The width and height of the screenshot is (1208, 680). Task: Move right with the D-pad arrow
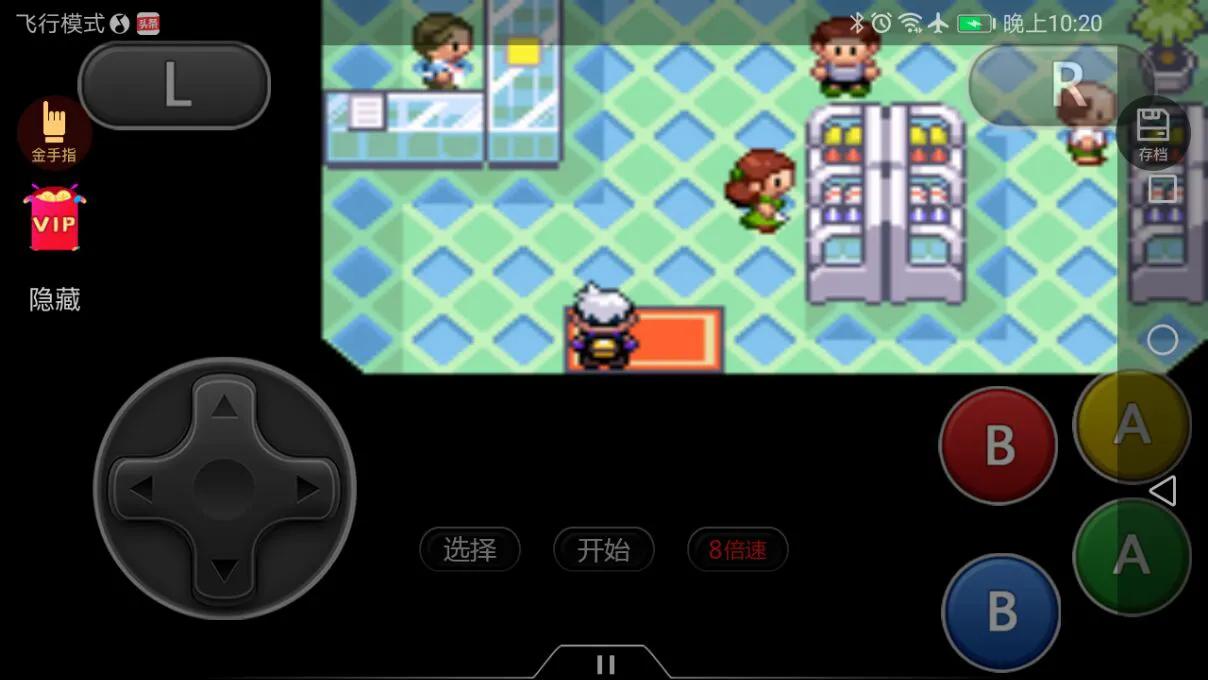(x=308, y=490)
